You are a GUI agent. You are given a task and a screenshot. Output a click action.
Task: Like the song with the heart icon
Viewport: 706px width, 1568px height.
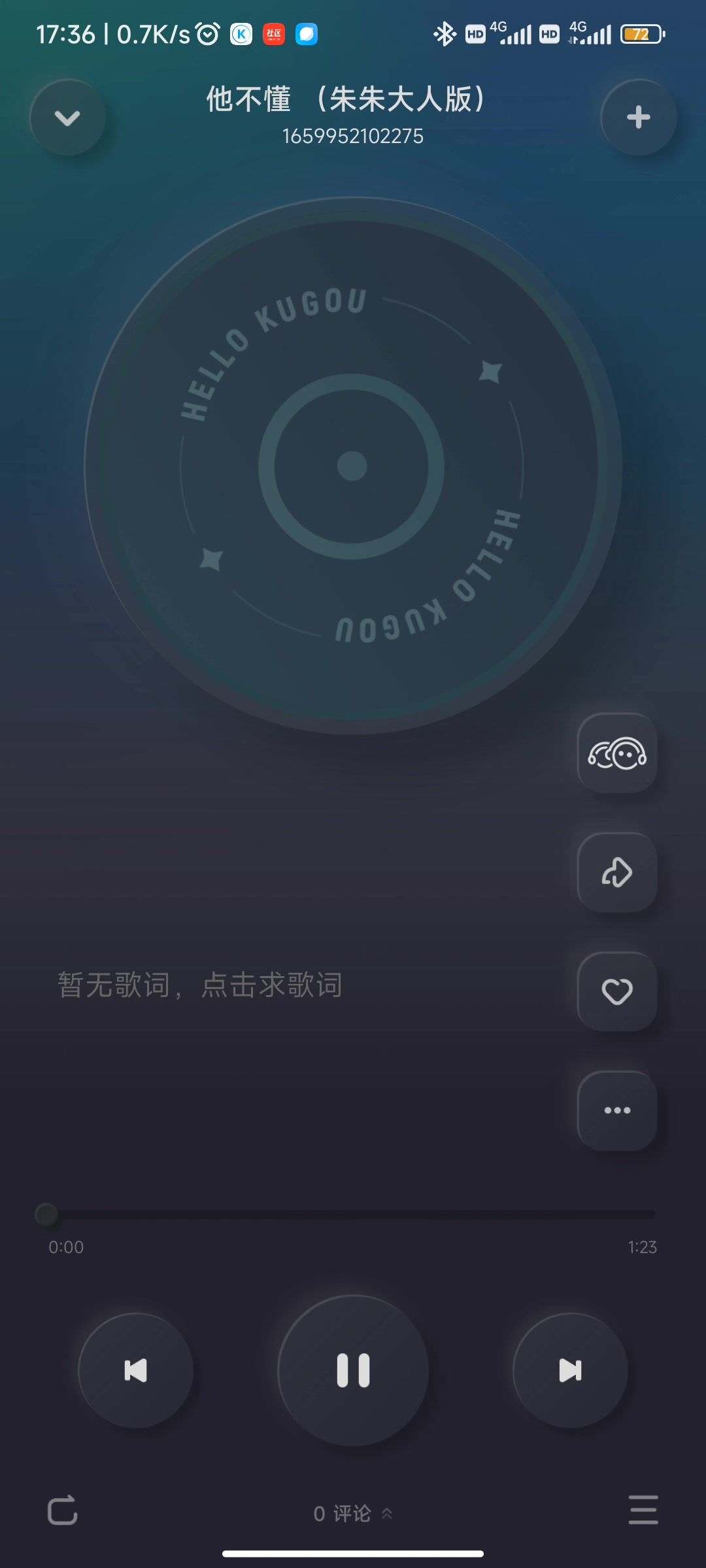pos(617,992)
